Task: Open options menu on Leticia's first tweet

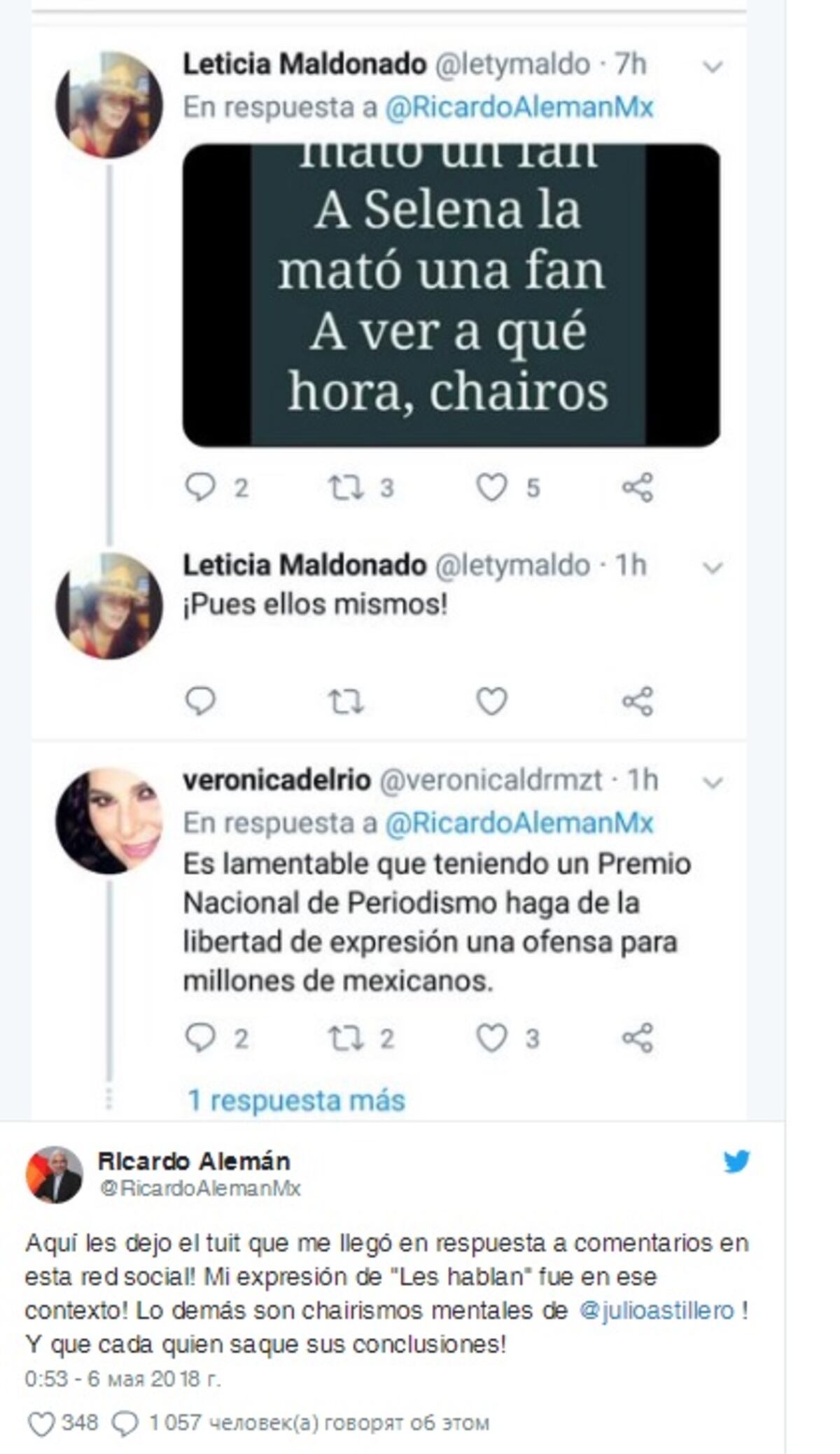Action: [x=713, y=67]
